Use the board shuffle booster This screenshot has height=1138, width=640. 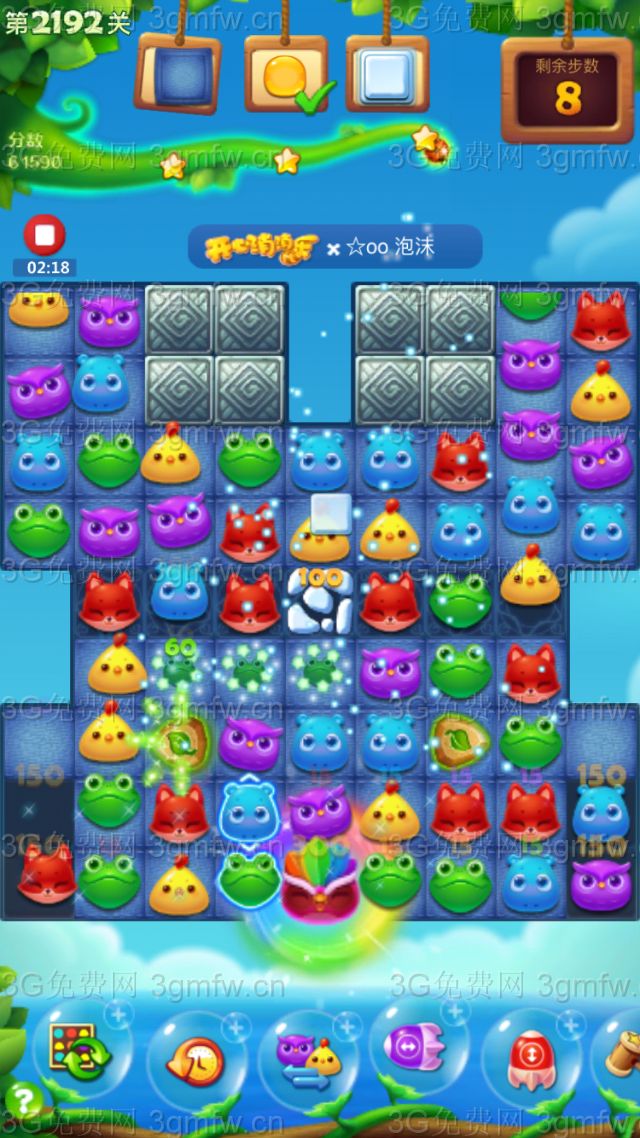coord(79,1052)
